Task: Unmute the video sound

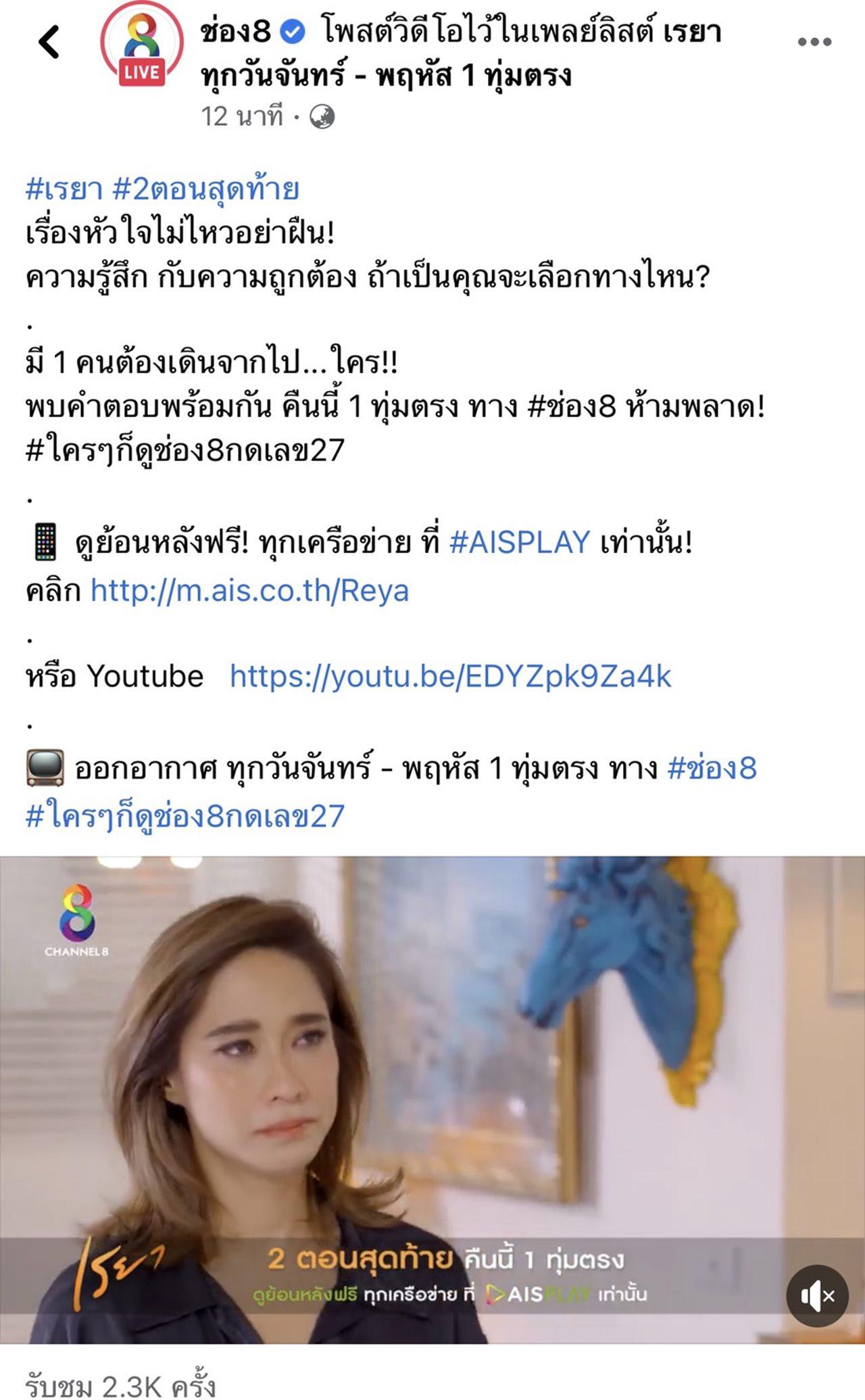Action: [x=816, y=1296]
